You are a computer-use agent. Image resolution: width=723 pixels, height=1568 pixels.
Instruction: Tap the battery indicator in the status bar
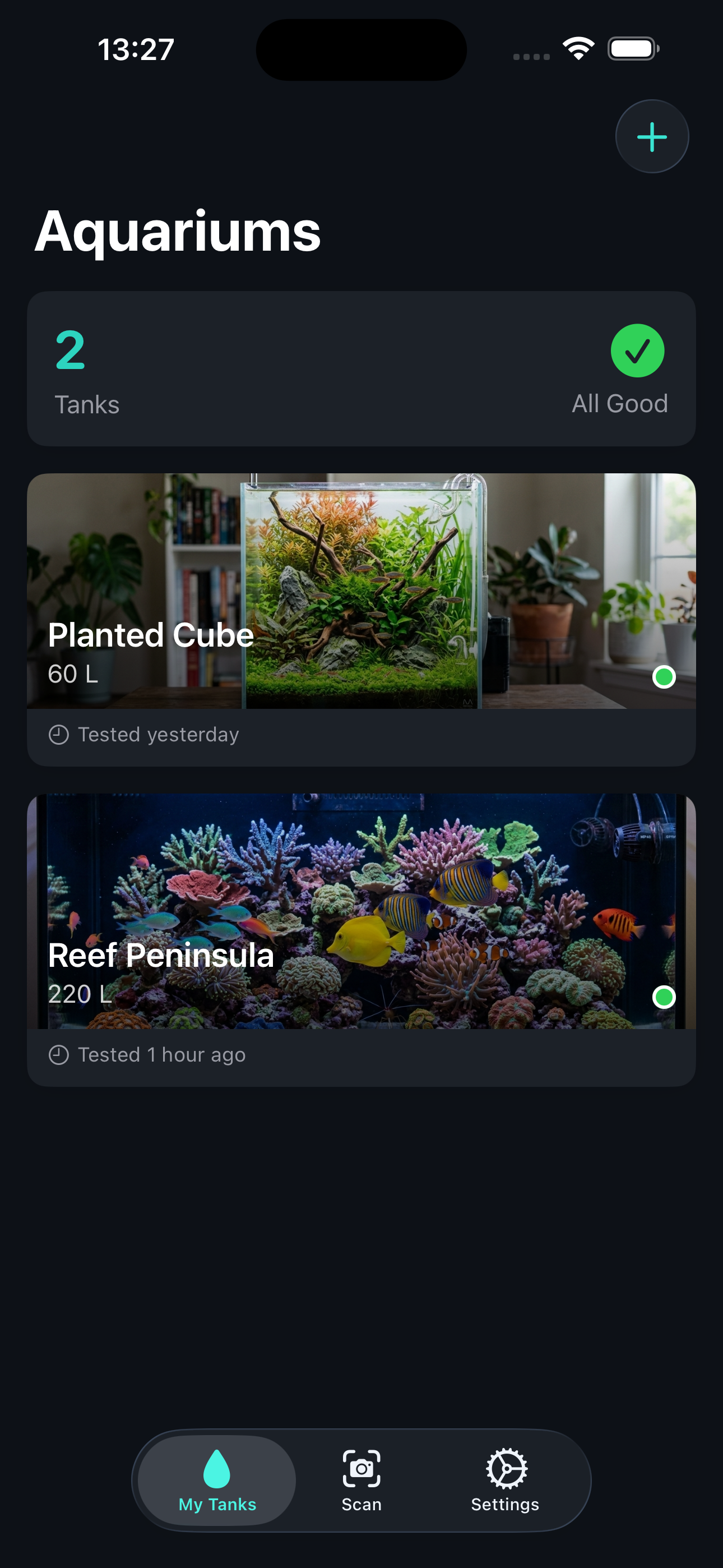click(x=632, y=49)
